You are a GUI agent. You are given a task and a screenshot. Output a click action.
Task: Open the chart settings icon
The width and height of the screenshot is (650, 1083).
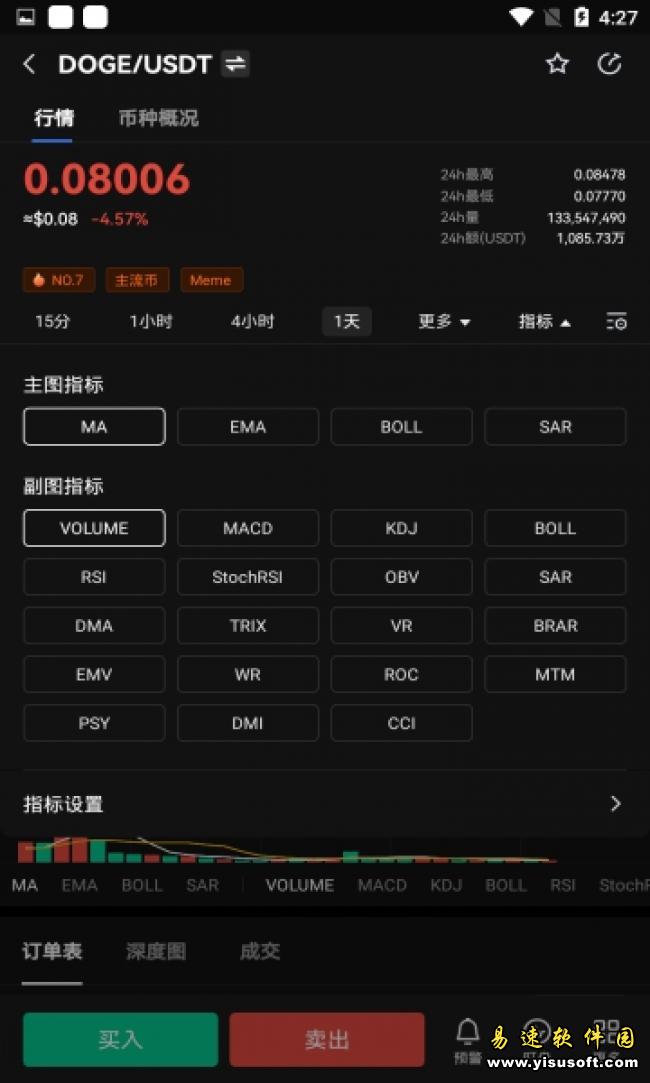tap(616, 321)
